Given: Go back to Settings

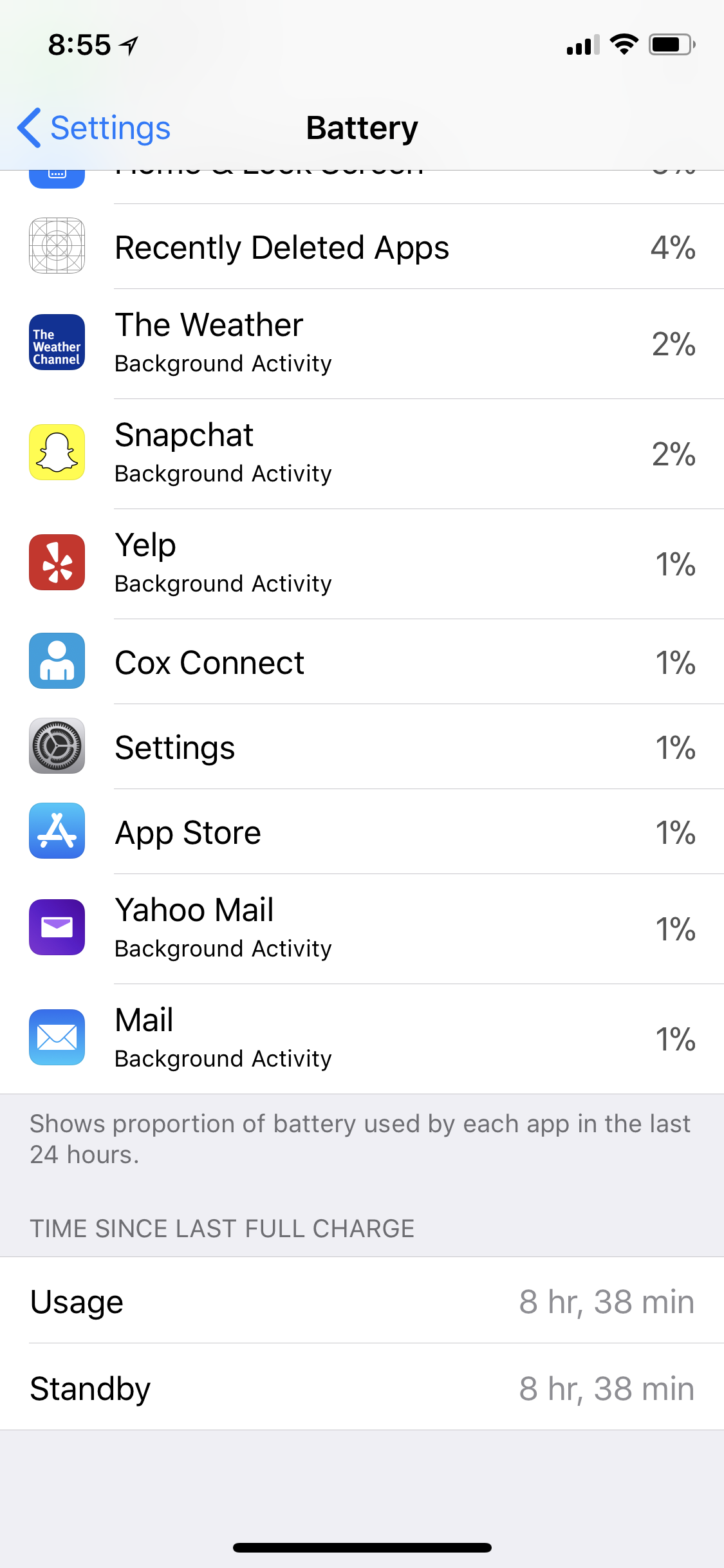Looking at the screenshot, I should [x=94, y=127].
